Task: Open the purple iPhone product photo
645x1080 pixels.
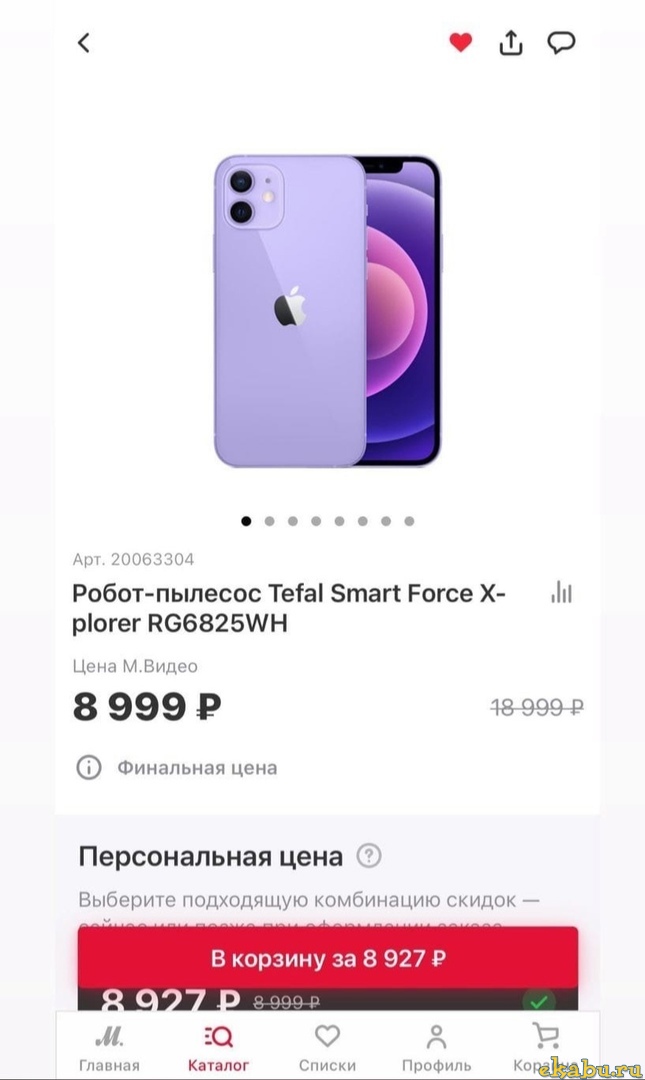Action: [327, 310]
